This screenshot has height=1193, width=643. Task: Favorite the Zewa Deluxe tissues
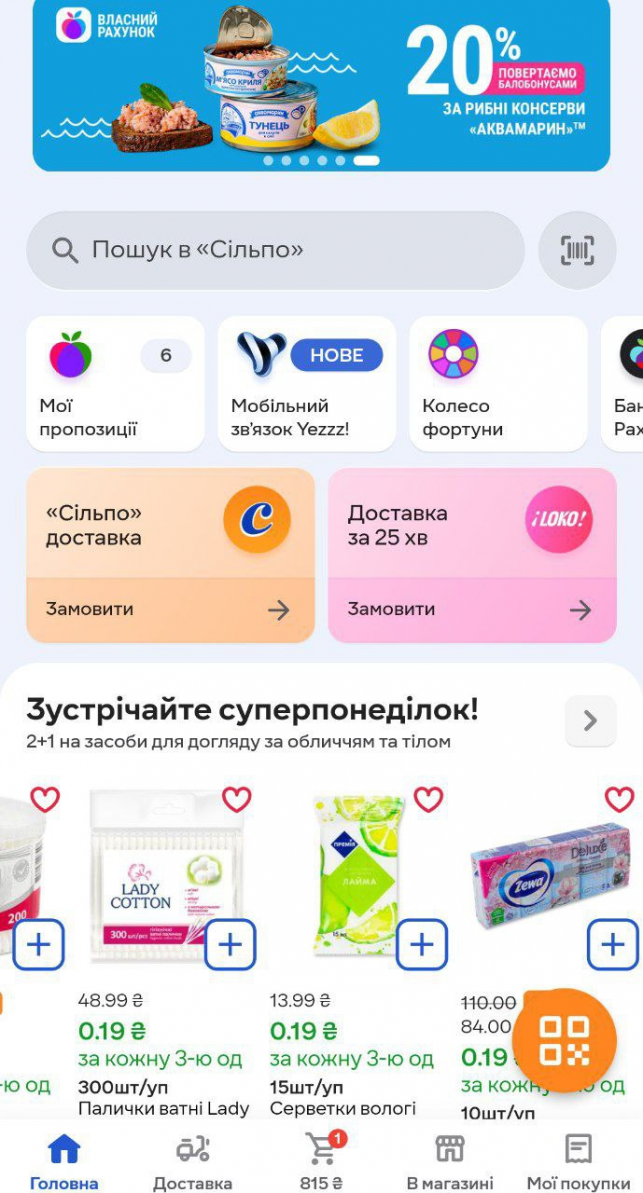(619, 799)
